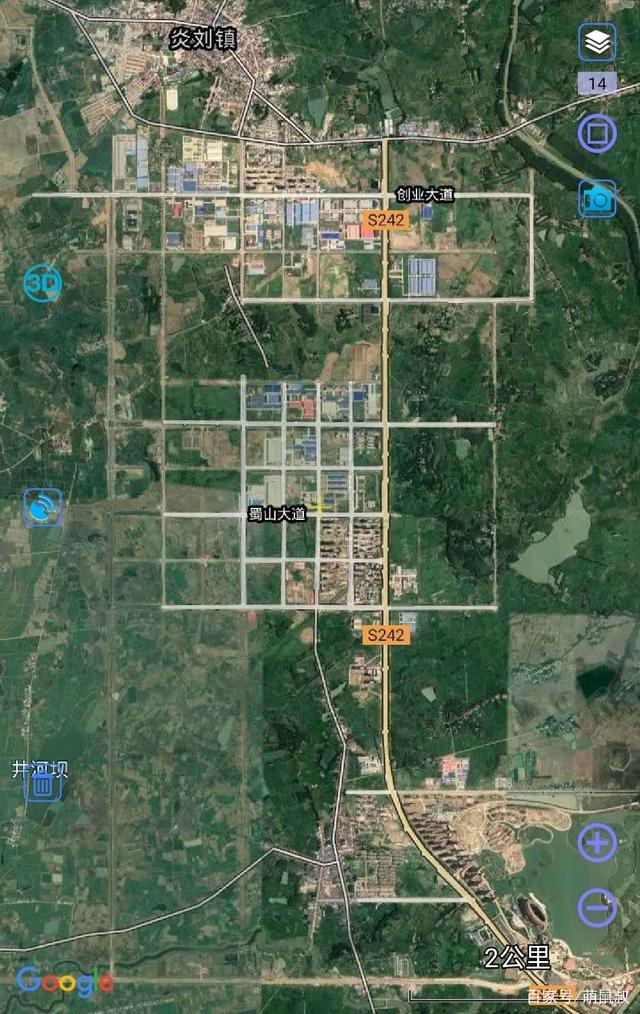640x1014 pixels.
Task: Zoom in with the plus button
Action: click(x=597, y=843)
